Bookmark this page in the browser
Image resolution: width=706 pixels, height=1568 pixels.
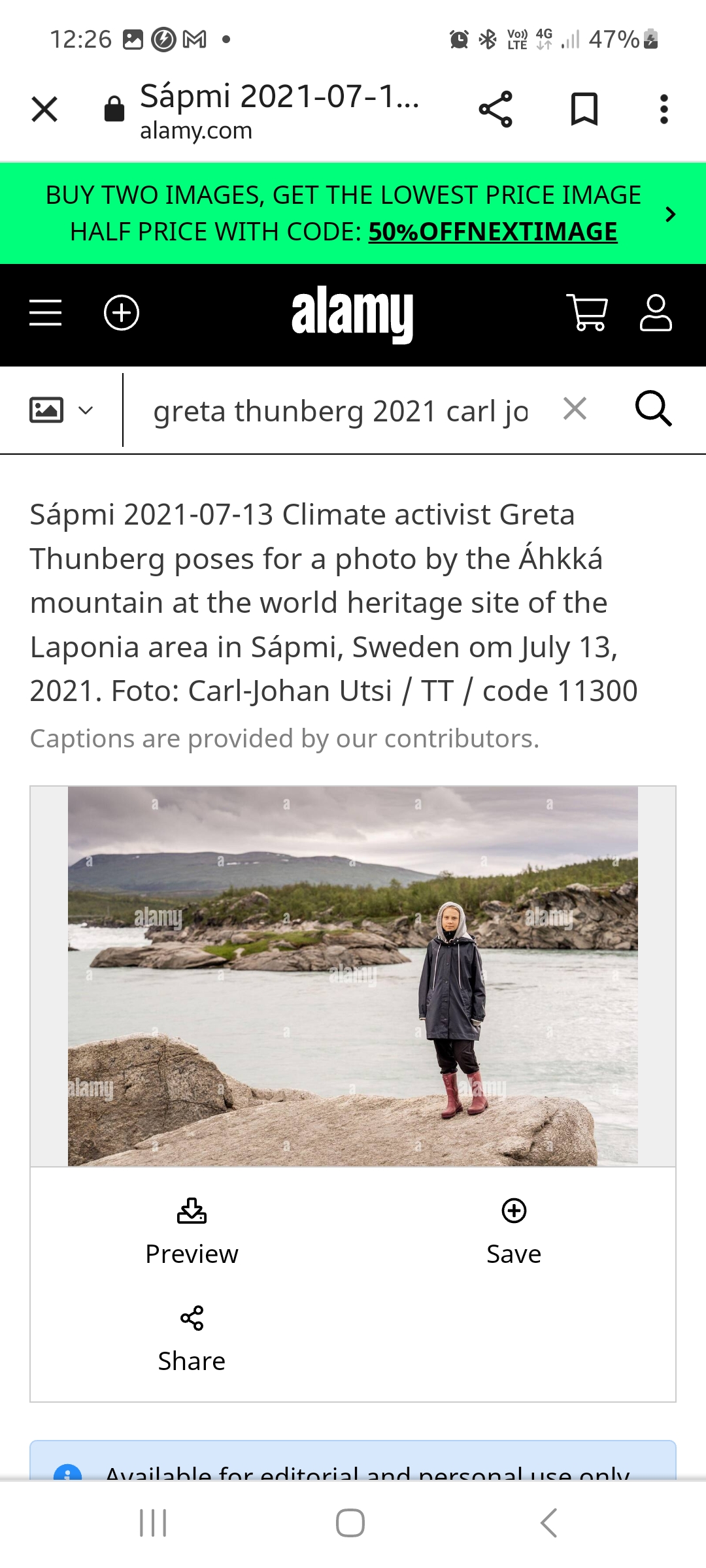584,109
